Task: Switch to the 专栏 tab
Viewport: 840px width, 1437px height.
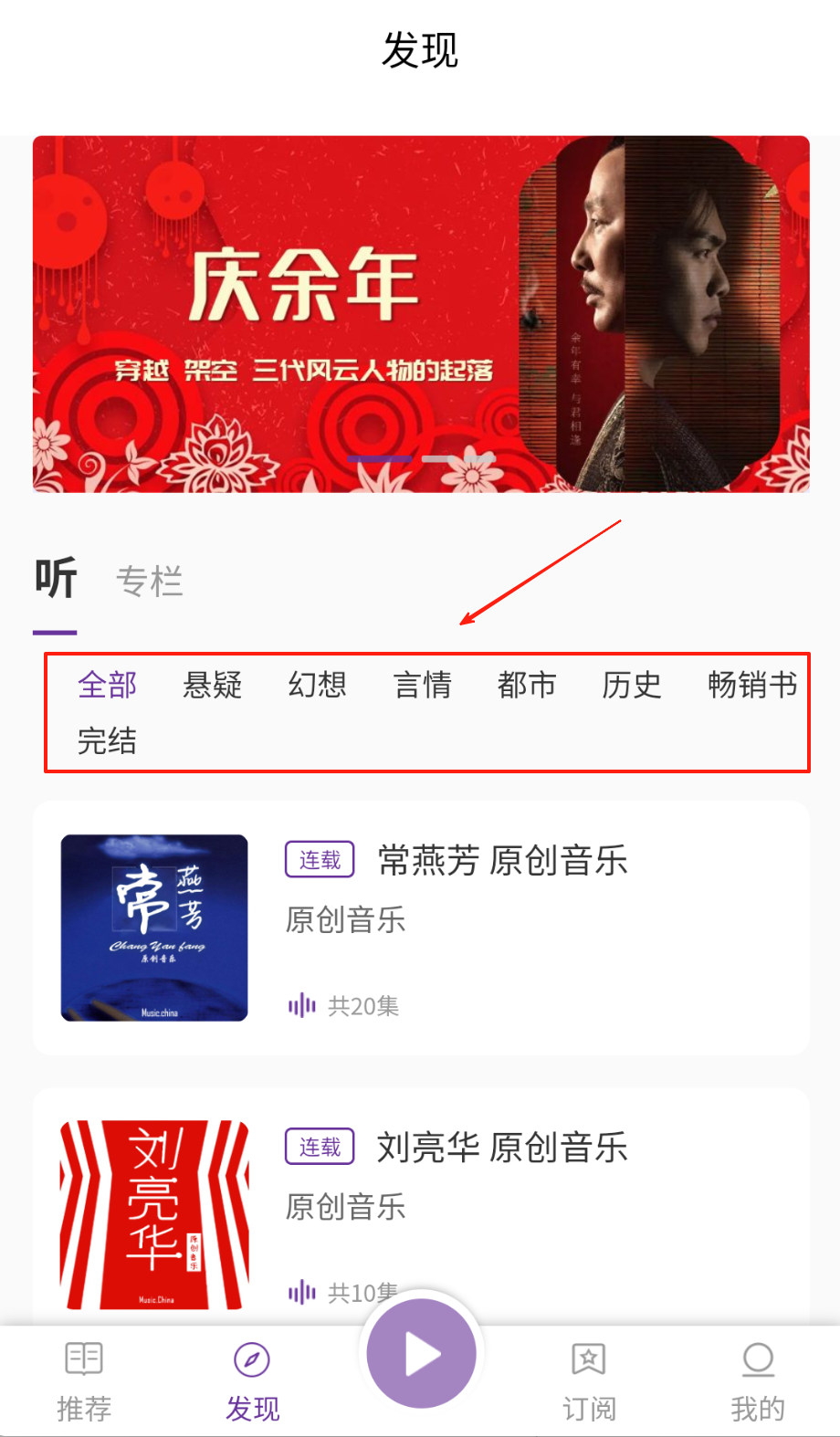Action: [x=150, y=582]
